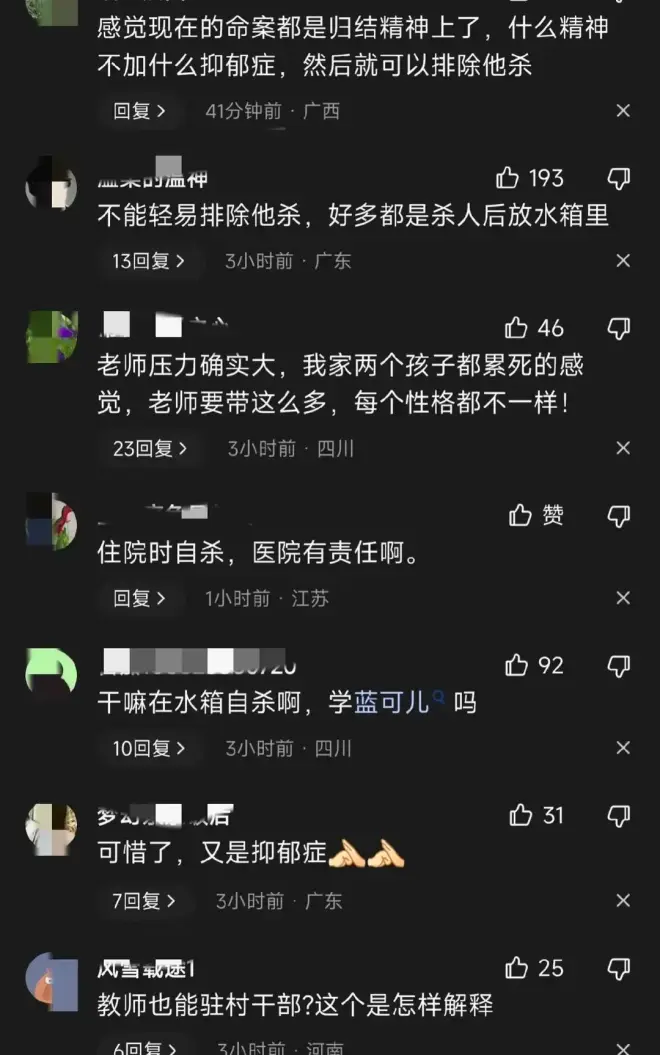Dismiss the 老师压力确实大 comment
Viewport: 660px width, 1055px height.
pos(623,449)
